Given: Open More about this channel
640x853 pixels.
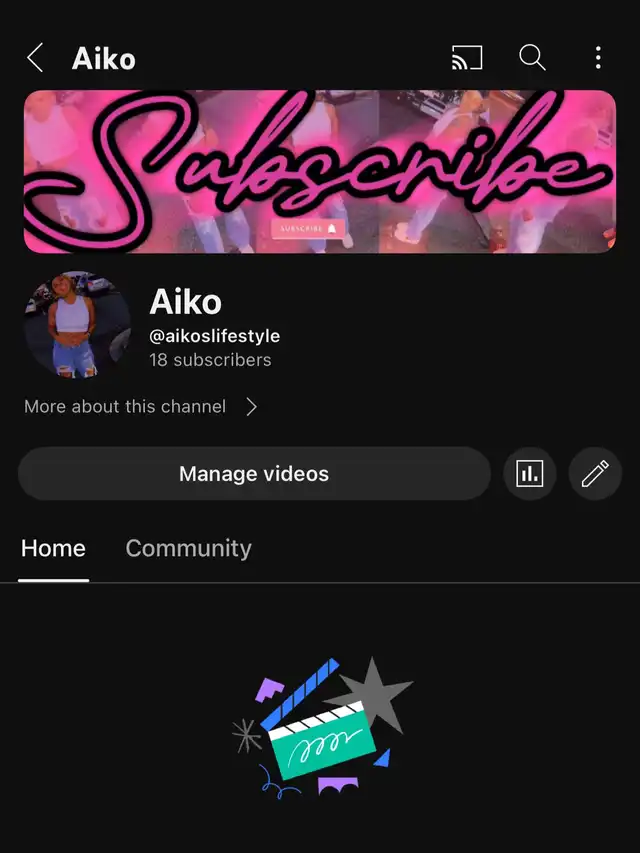Looking at the screenshot, I should 141,407.
